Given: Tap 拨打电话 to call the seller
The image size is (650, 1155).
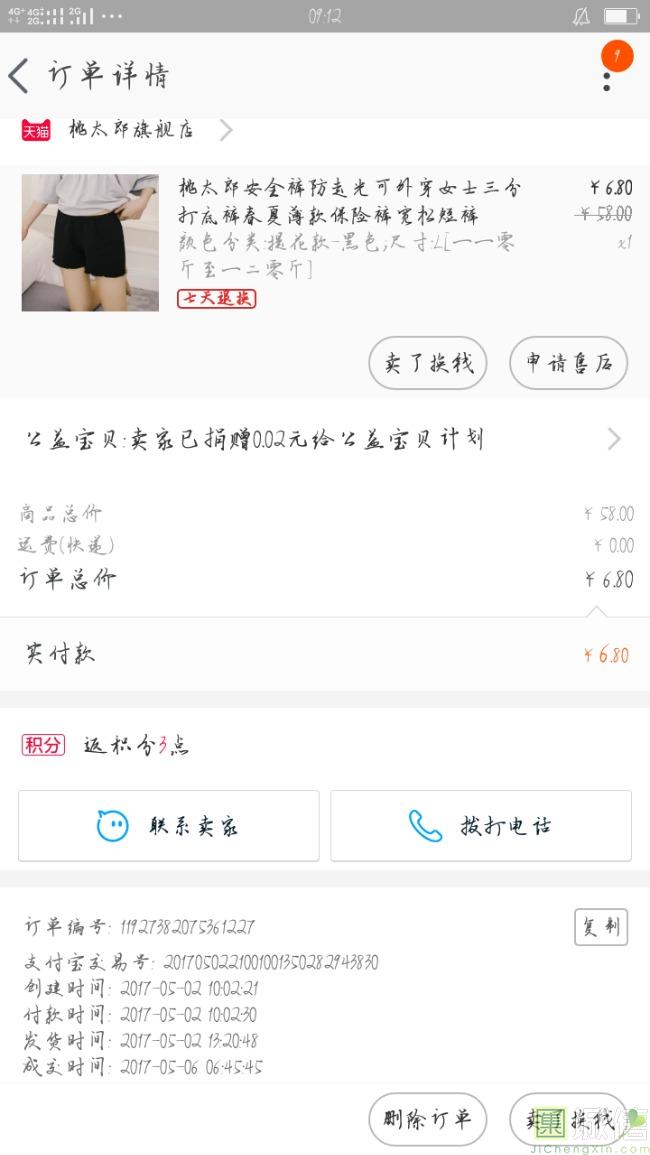Looking at the screenshot, I should coord(481,826).
